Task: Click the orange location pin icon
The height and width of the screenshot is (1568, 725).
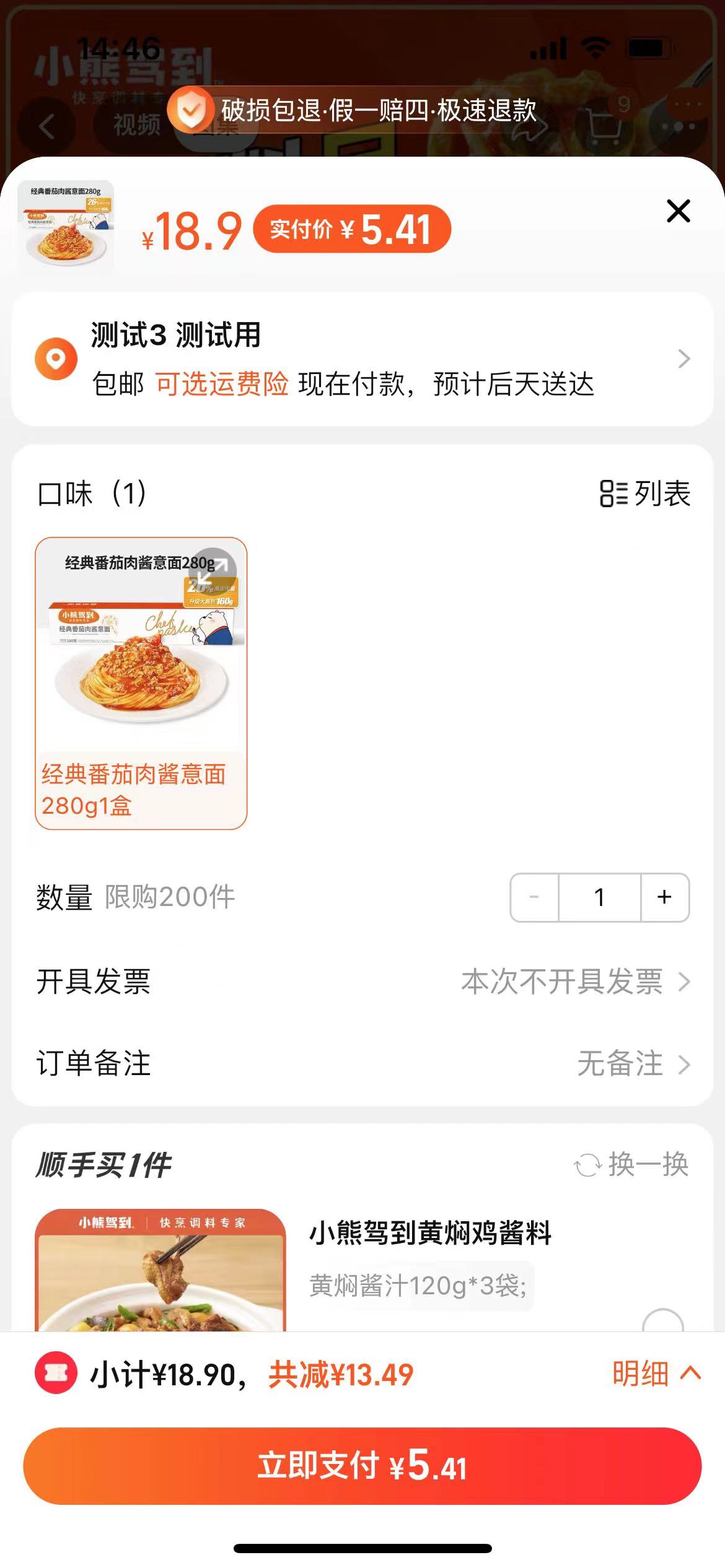Action: [x=55, y=357]
